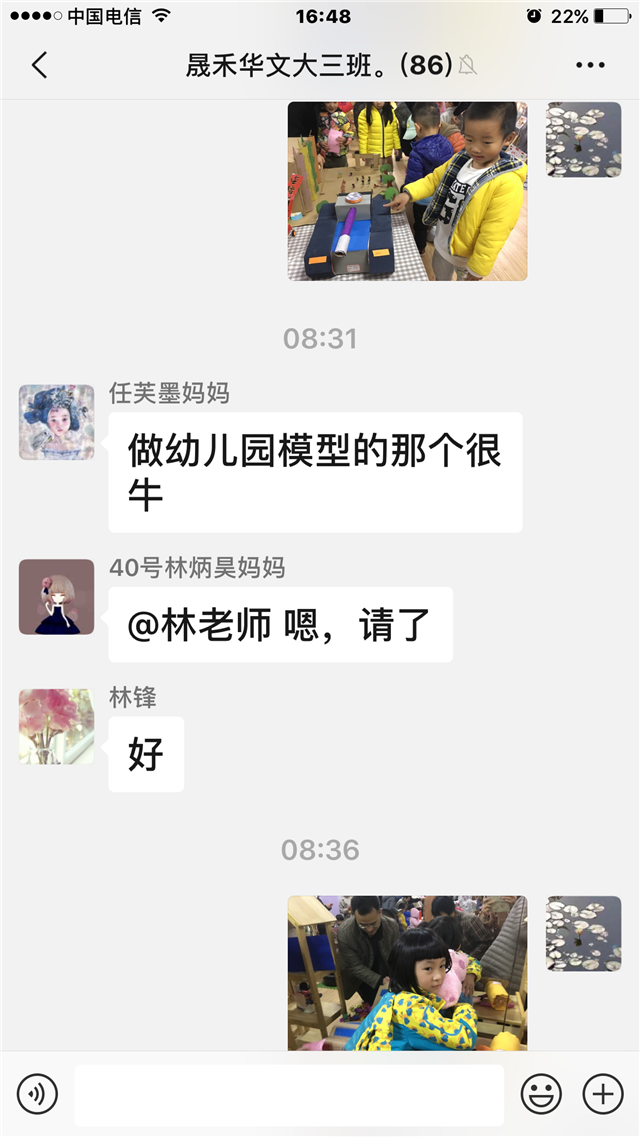Open the photo of the boy in yellow jacket
The image size is (640, 1137).
coord(407,191)
